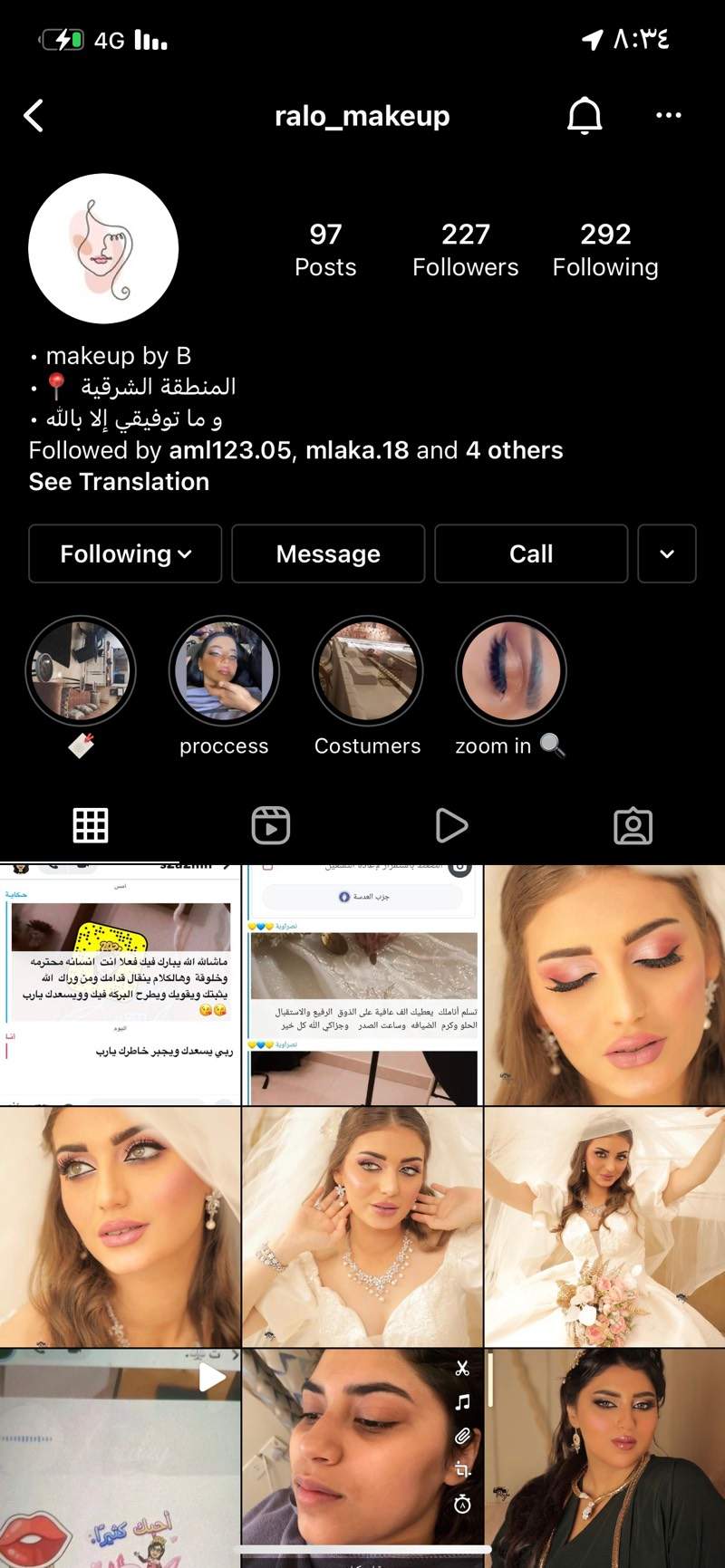Viewport: 725px width, 1568px height.
Task: Open the 292 Following list
Action: click(605, 250)
